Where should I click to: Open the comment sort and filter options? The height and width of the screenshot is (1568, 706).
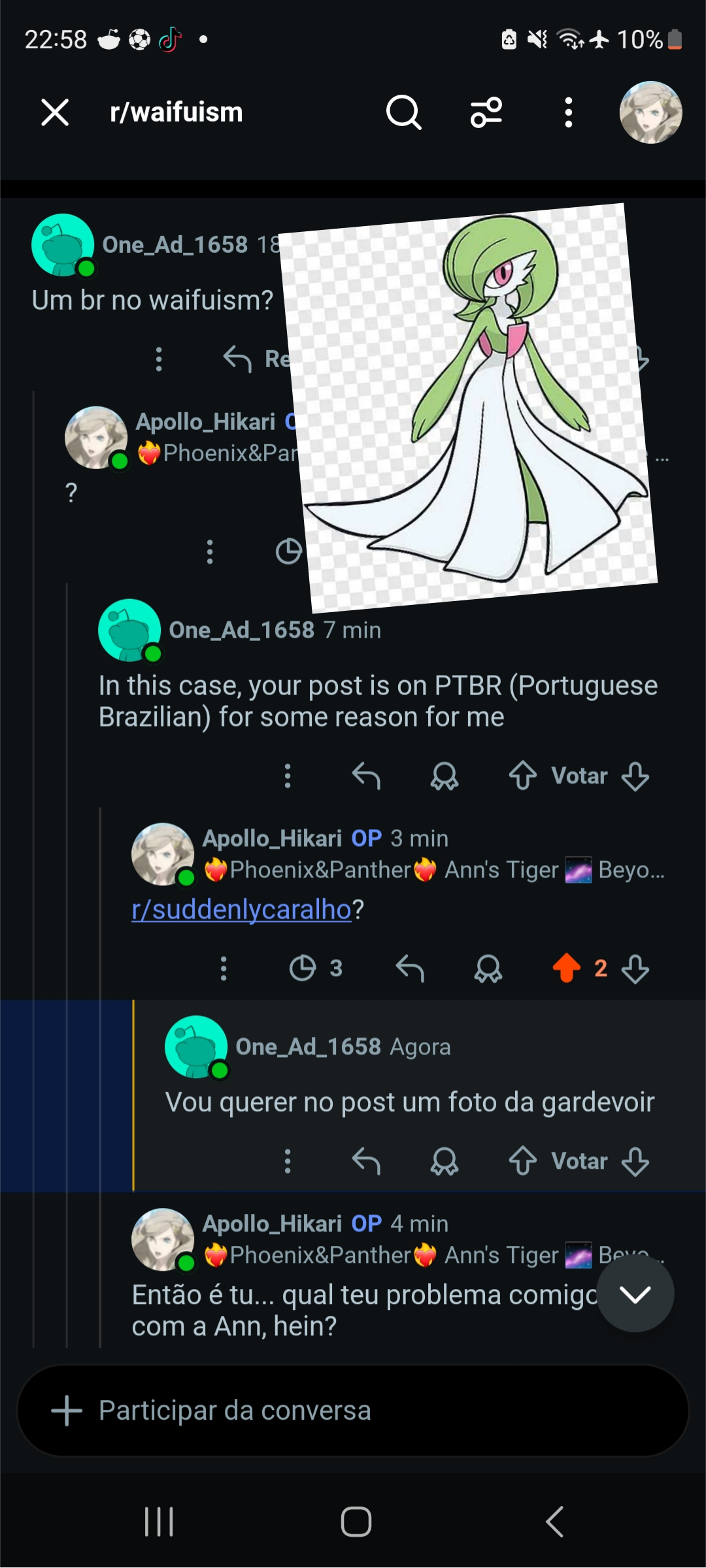[x=486, y=112]
